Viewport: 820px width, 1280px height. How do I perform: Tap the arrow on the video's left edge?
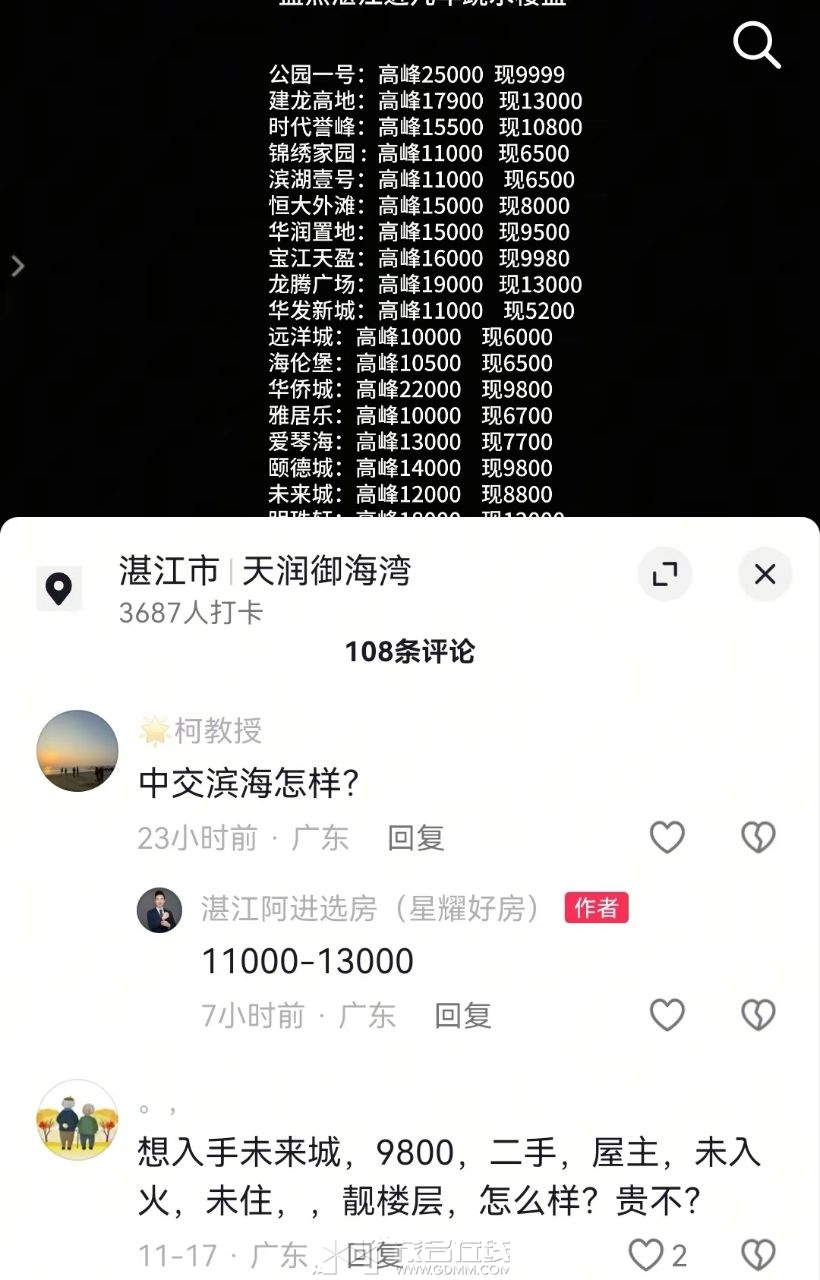(17, 266)
